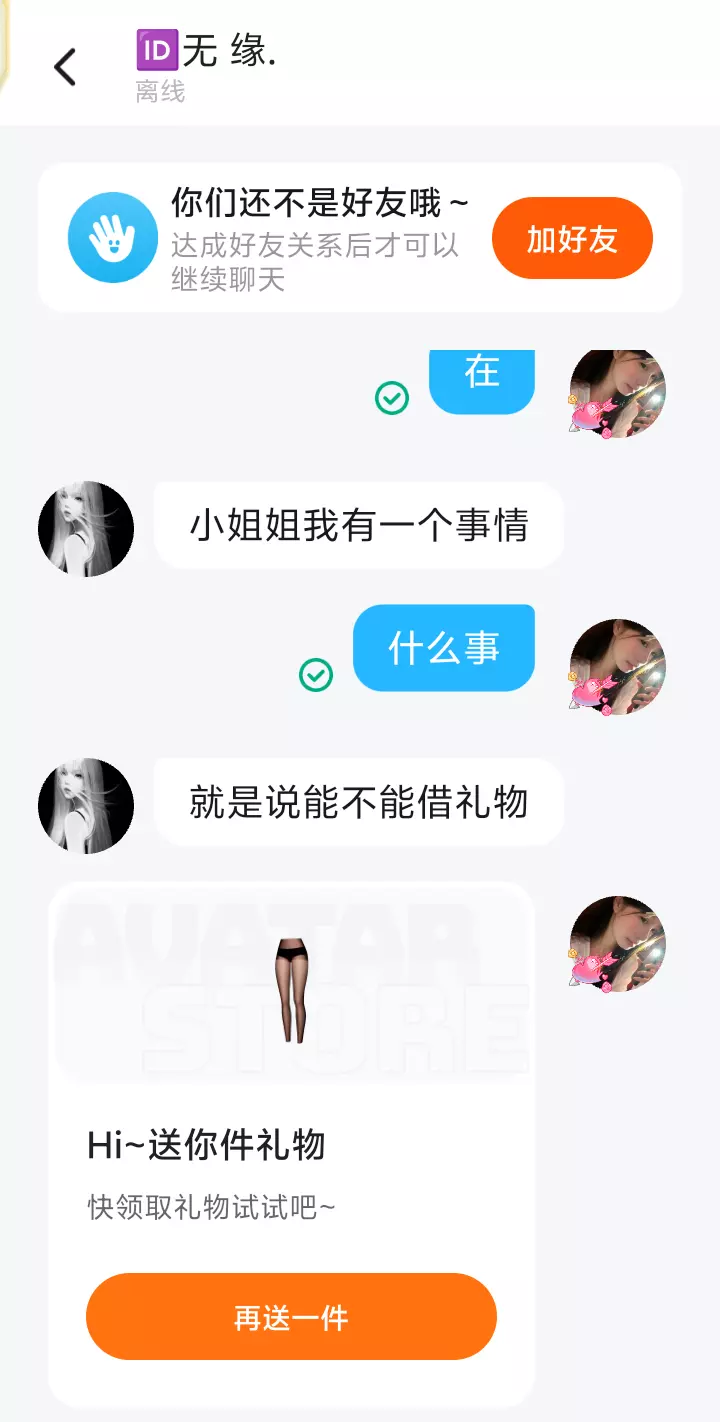Open my avatar next to 什么事
This screenshot has width=720, height=1422.
click(617, 666)
